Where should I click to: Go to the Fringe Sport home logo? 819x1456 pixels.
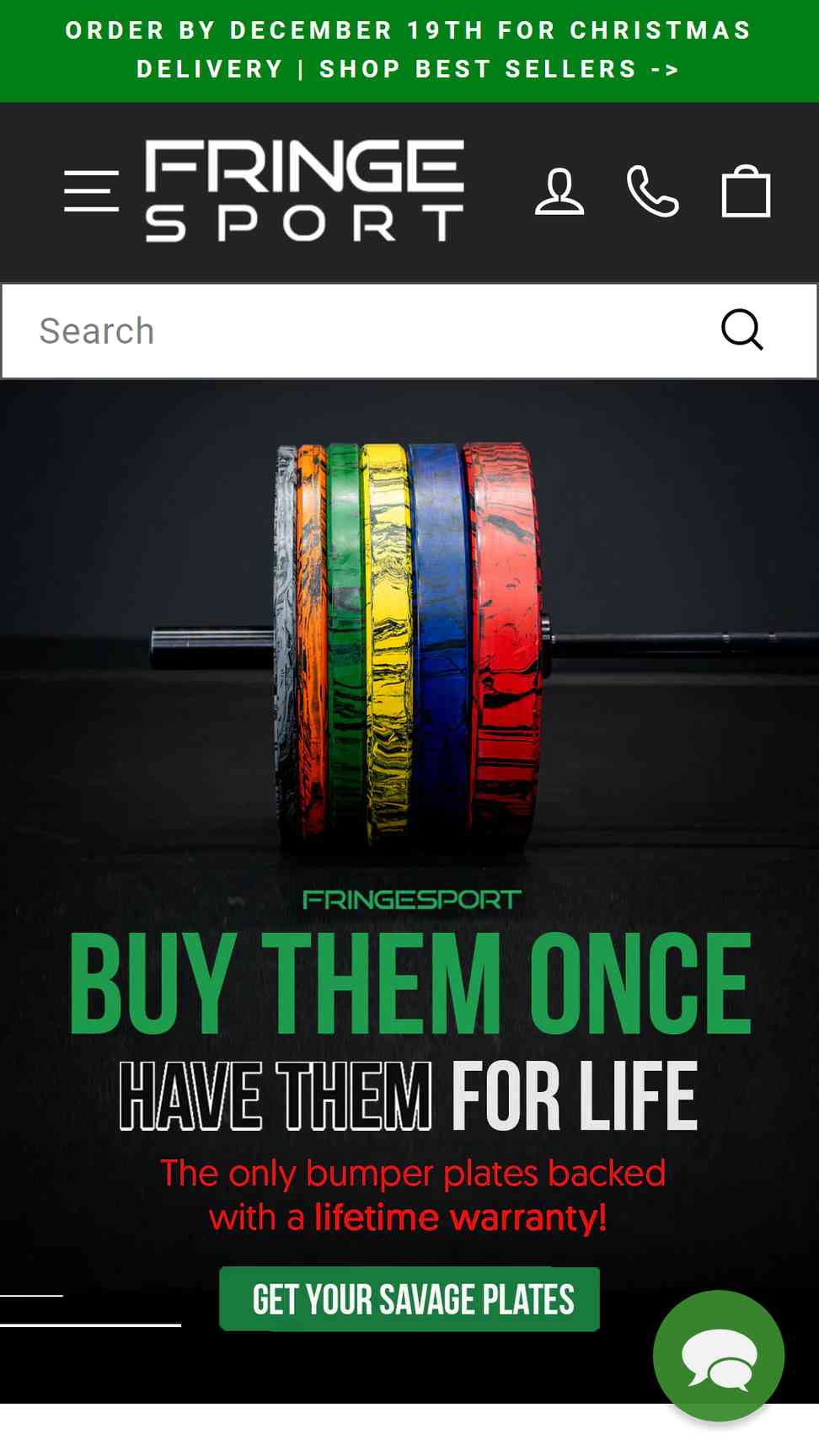tap(305, 190)
